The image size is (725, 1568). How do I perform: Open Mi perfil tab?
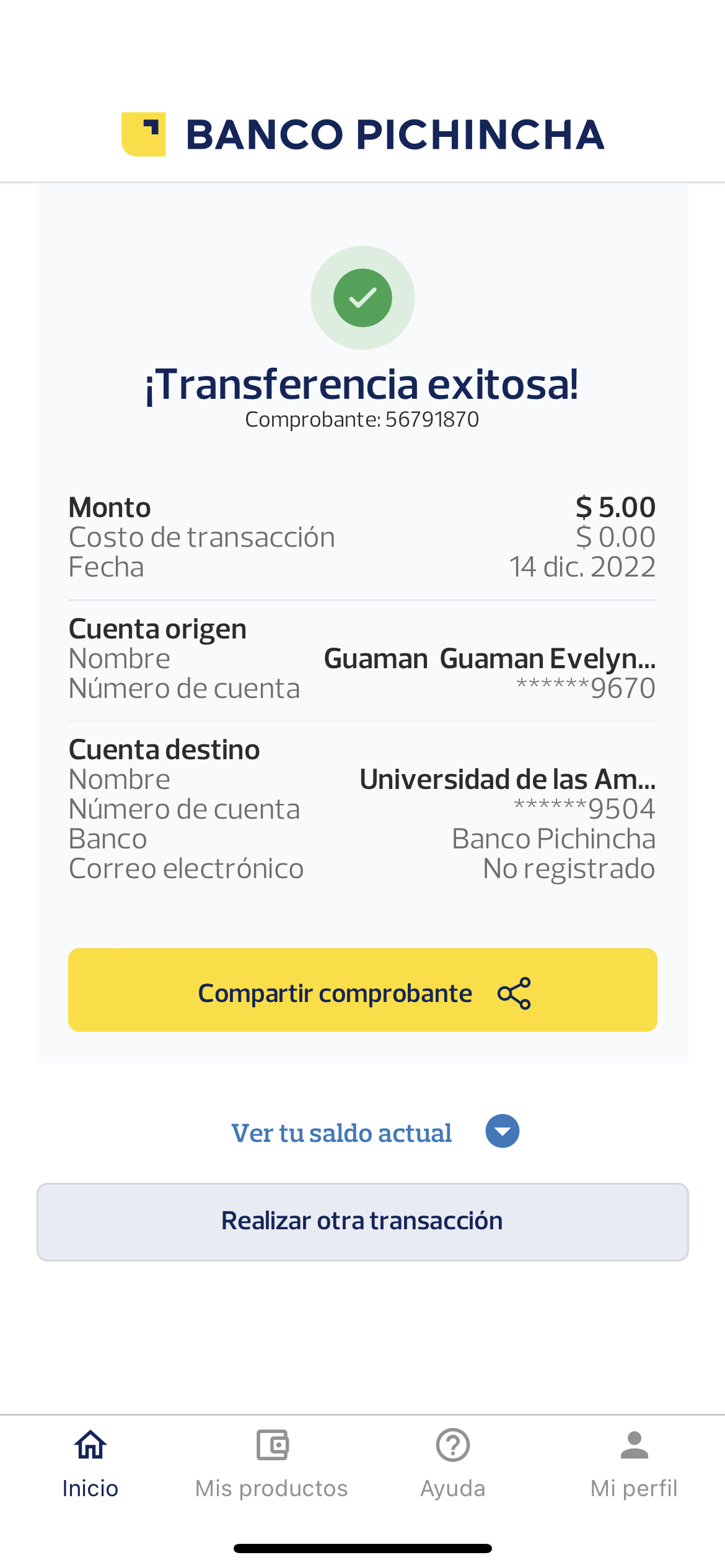pyautogui.click(x=634, y=1464)
